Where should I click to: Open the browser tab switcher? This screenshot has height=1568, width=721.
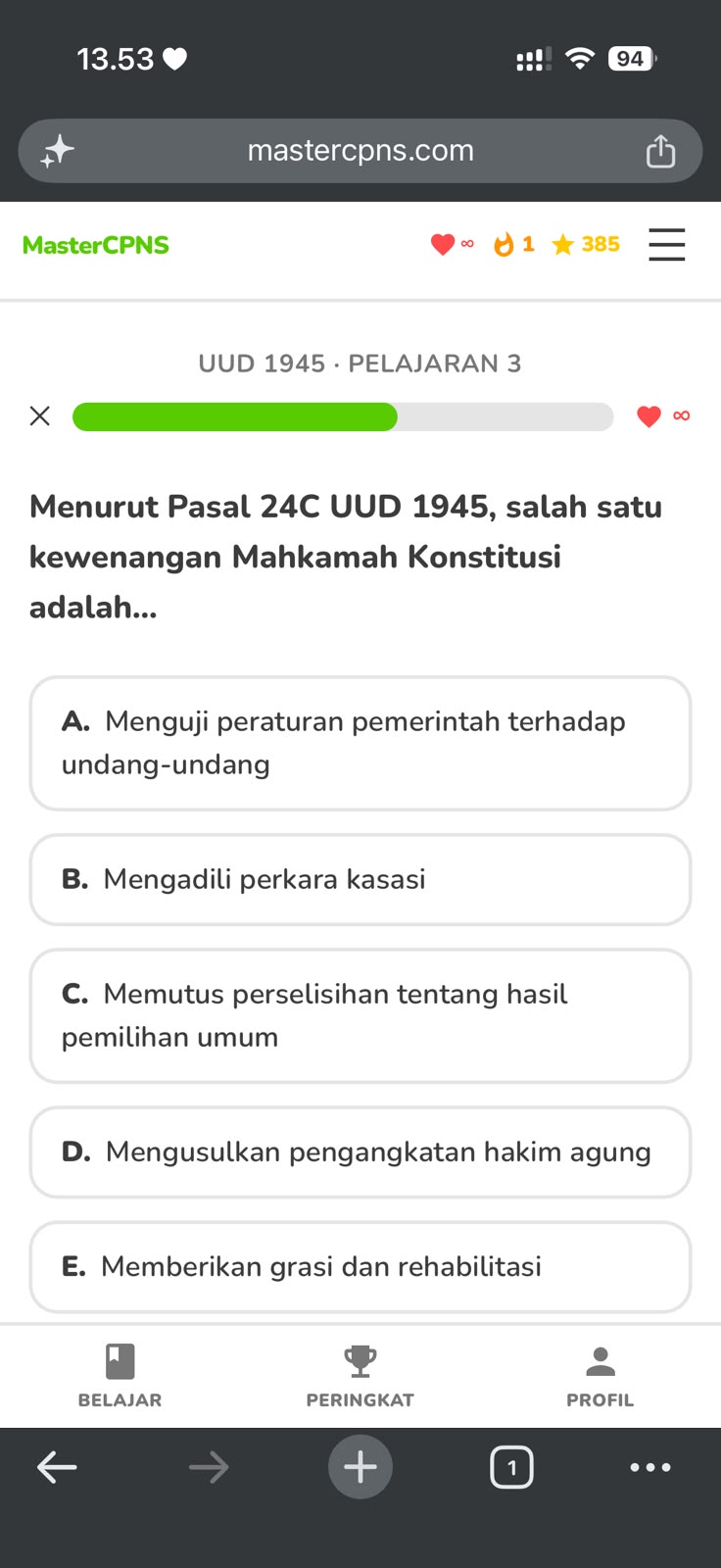point(511,1467)
